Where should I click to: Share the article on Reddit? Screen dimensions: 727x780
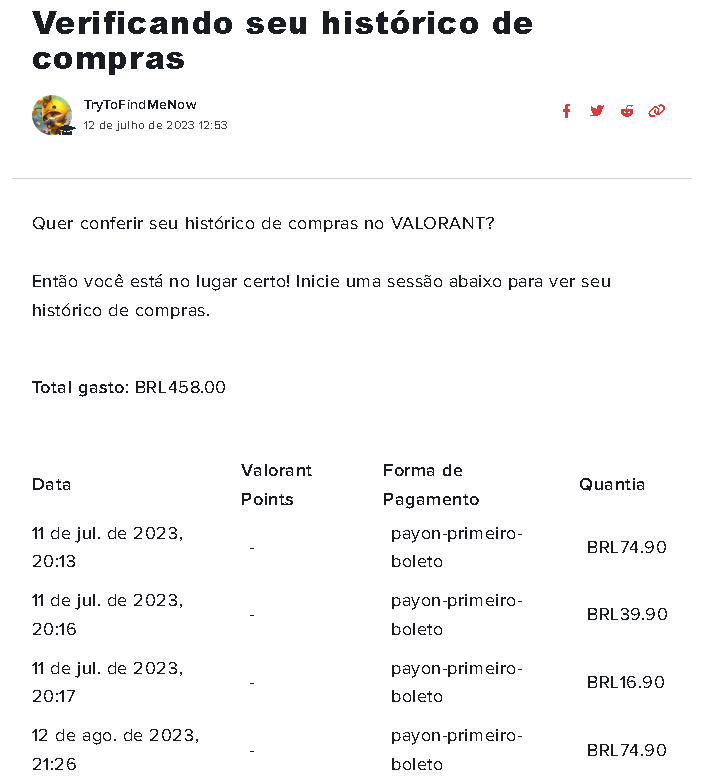click(626, 110)
